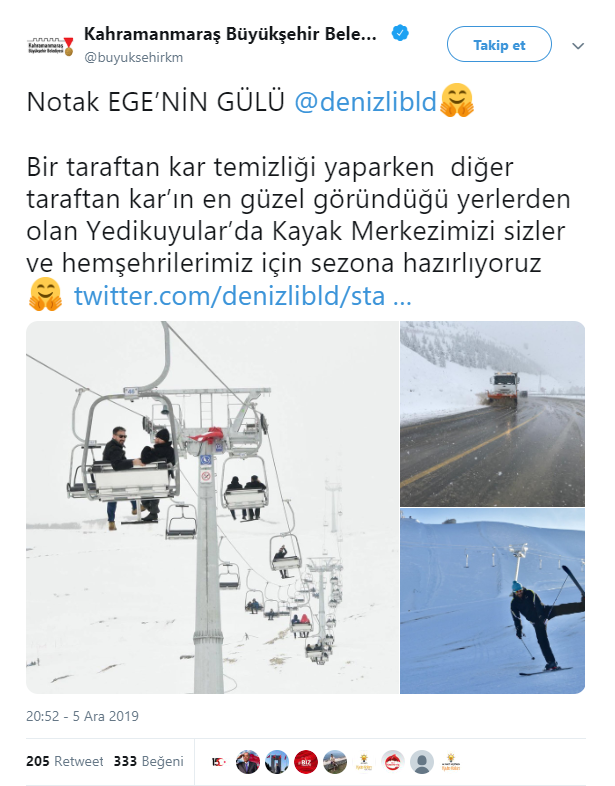
Task: Show the 205 Retweet list
Action: pyautogui.click(x=65, y=761)
